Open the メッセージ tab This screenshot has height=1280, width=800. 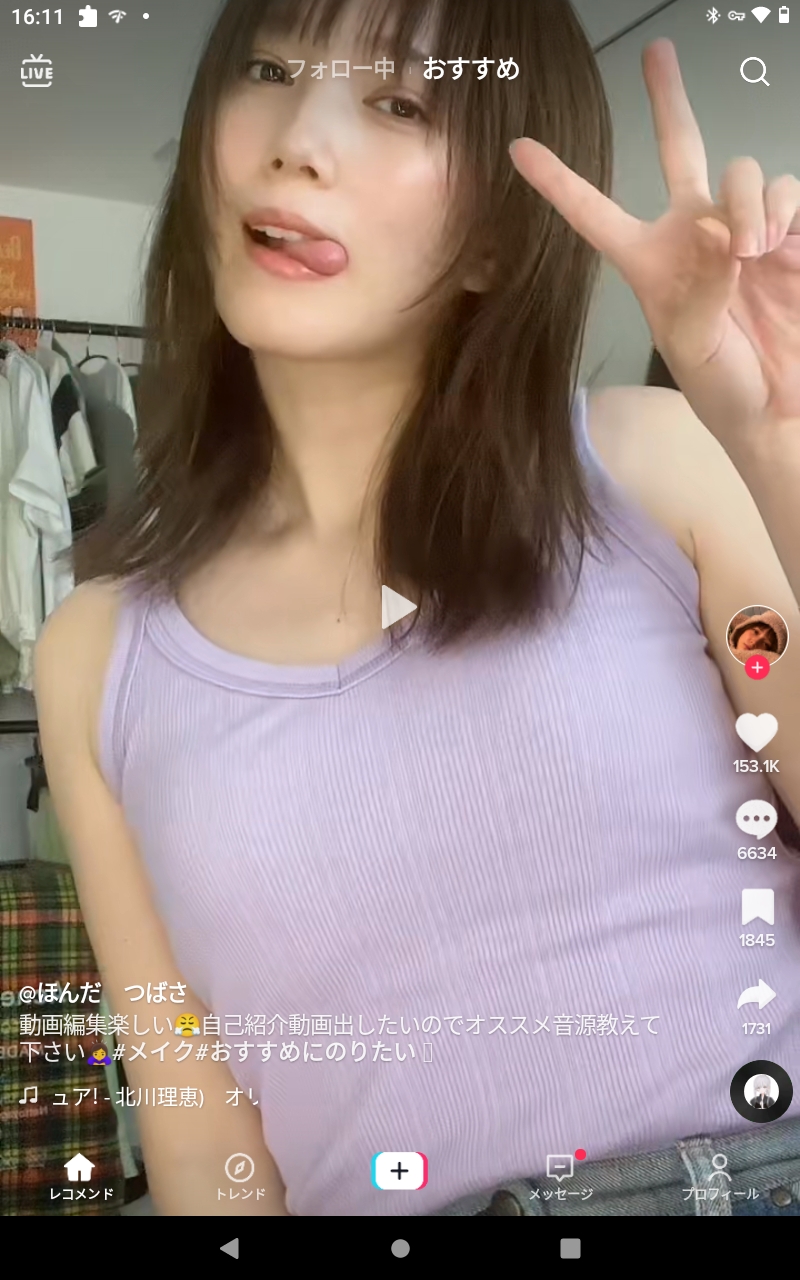(x=560, y=1176)
